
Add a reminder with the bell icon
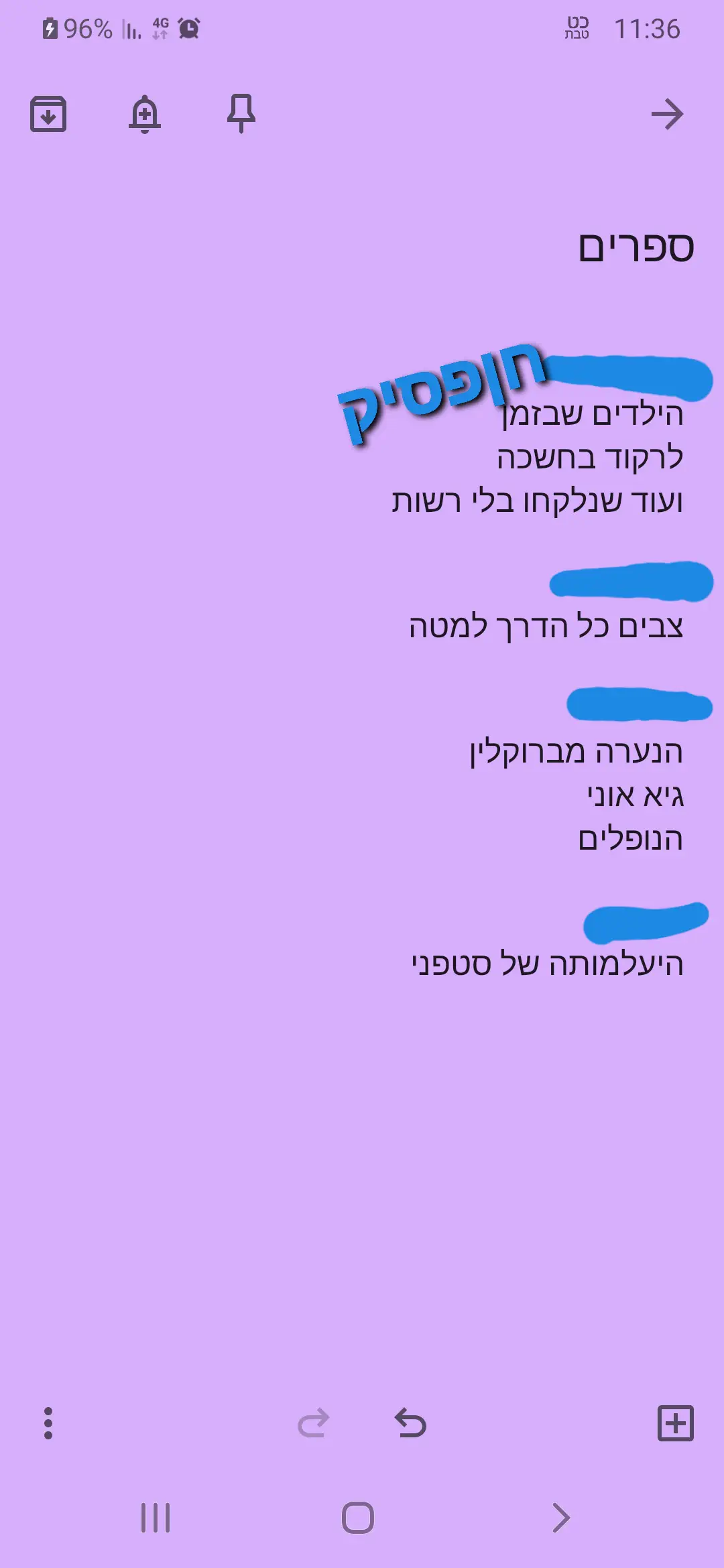pos(145,114)
